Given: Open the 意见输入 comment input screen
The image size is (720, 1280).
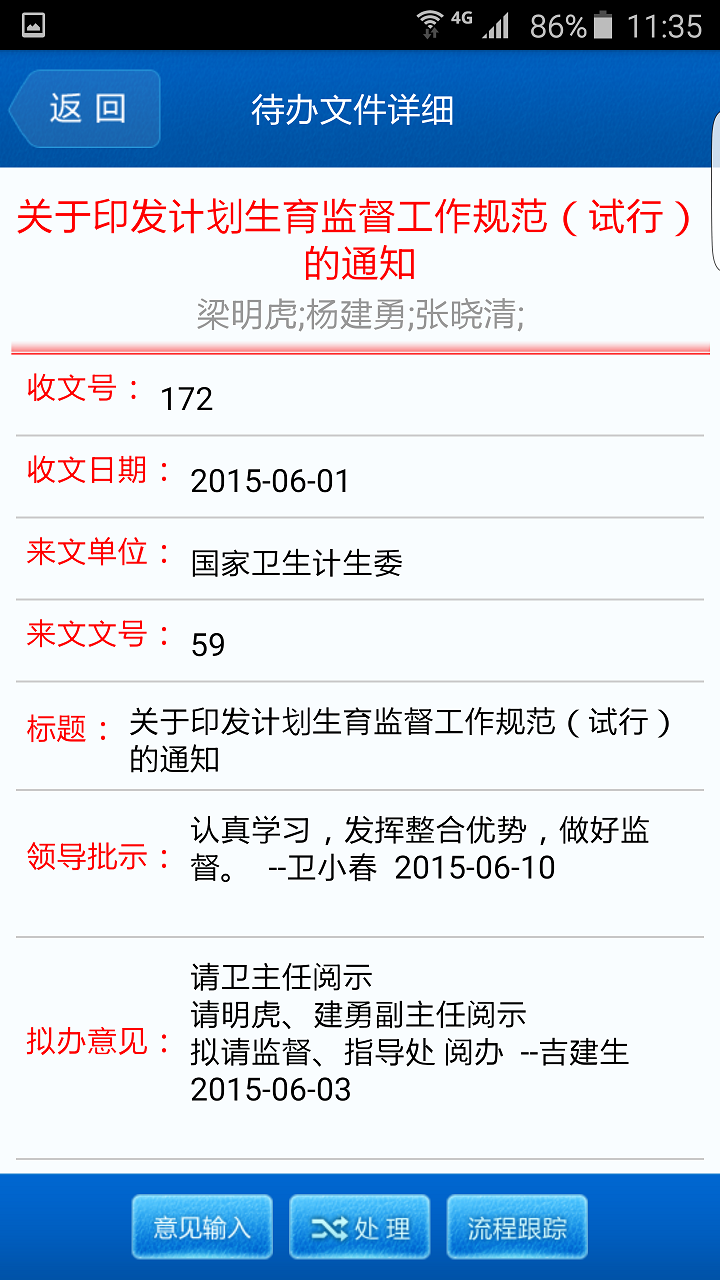Looking at the screenshot, I should [x=202, y=1225].
